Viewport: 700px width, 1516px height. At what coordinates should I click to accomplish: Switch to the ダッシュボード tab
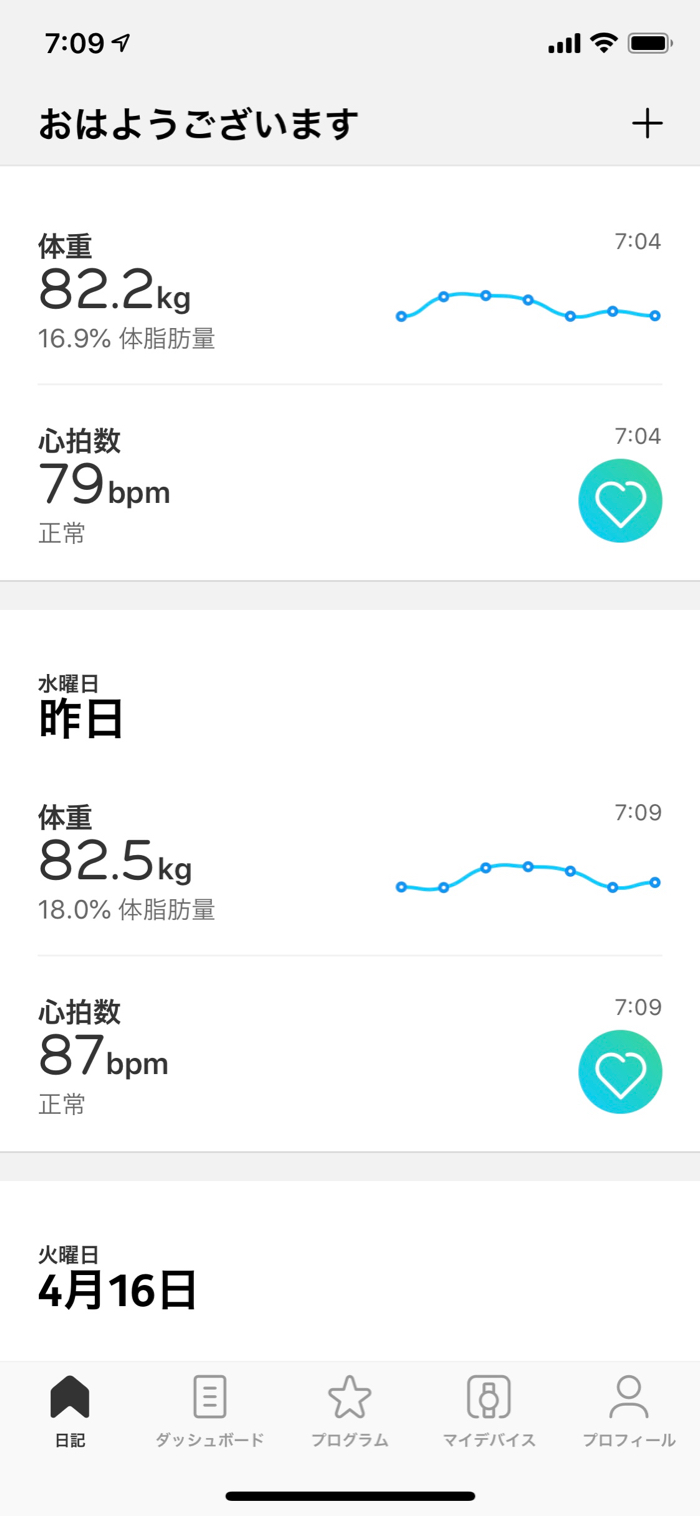(x=210, y=1411)
